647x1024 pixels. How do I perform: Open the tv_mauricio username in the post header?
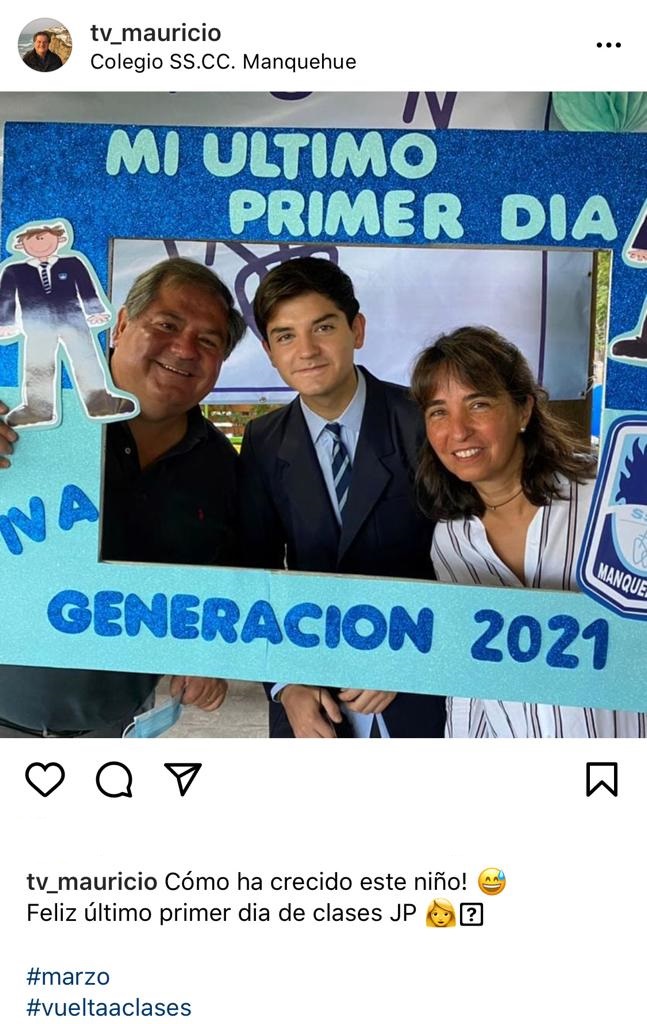(x=155, y=33)
